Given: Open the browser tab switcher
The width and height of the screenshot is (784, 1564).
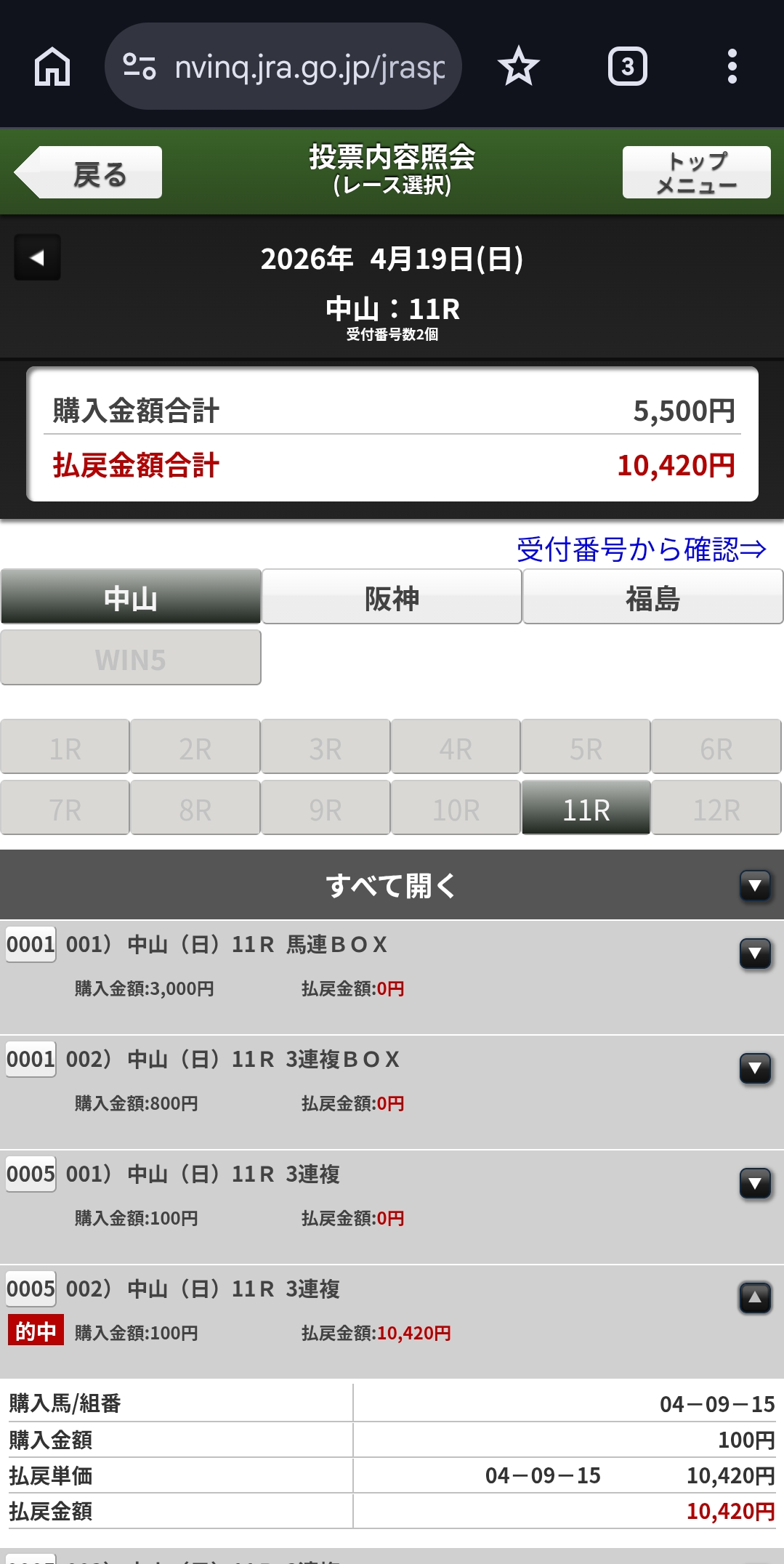Looking at the screenshot, I should coord(627,67).
